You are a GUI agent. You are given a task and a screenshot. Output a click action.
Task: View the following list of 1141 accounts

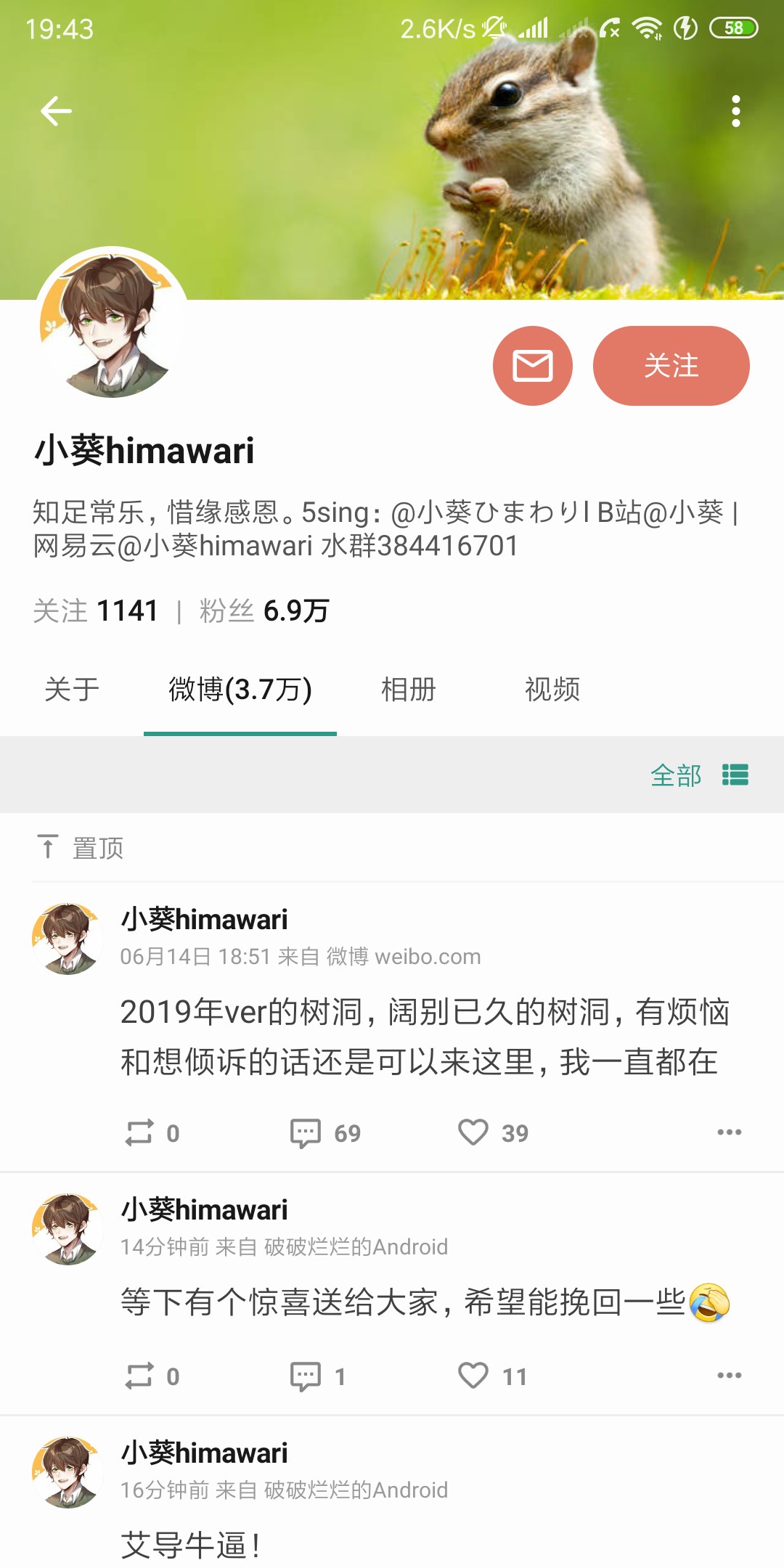[96, 611]
